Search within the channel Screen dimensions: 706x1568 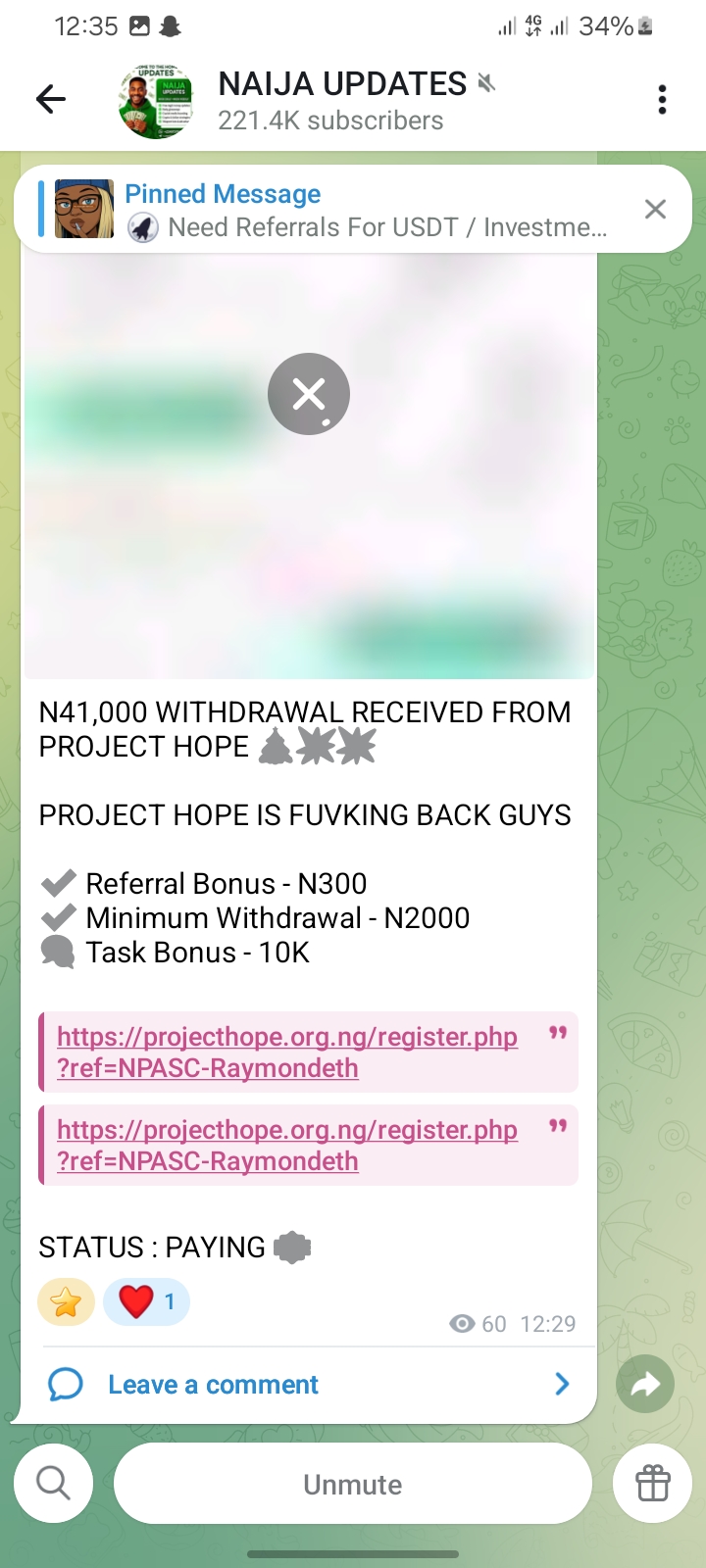tap(54, 1484)
